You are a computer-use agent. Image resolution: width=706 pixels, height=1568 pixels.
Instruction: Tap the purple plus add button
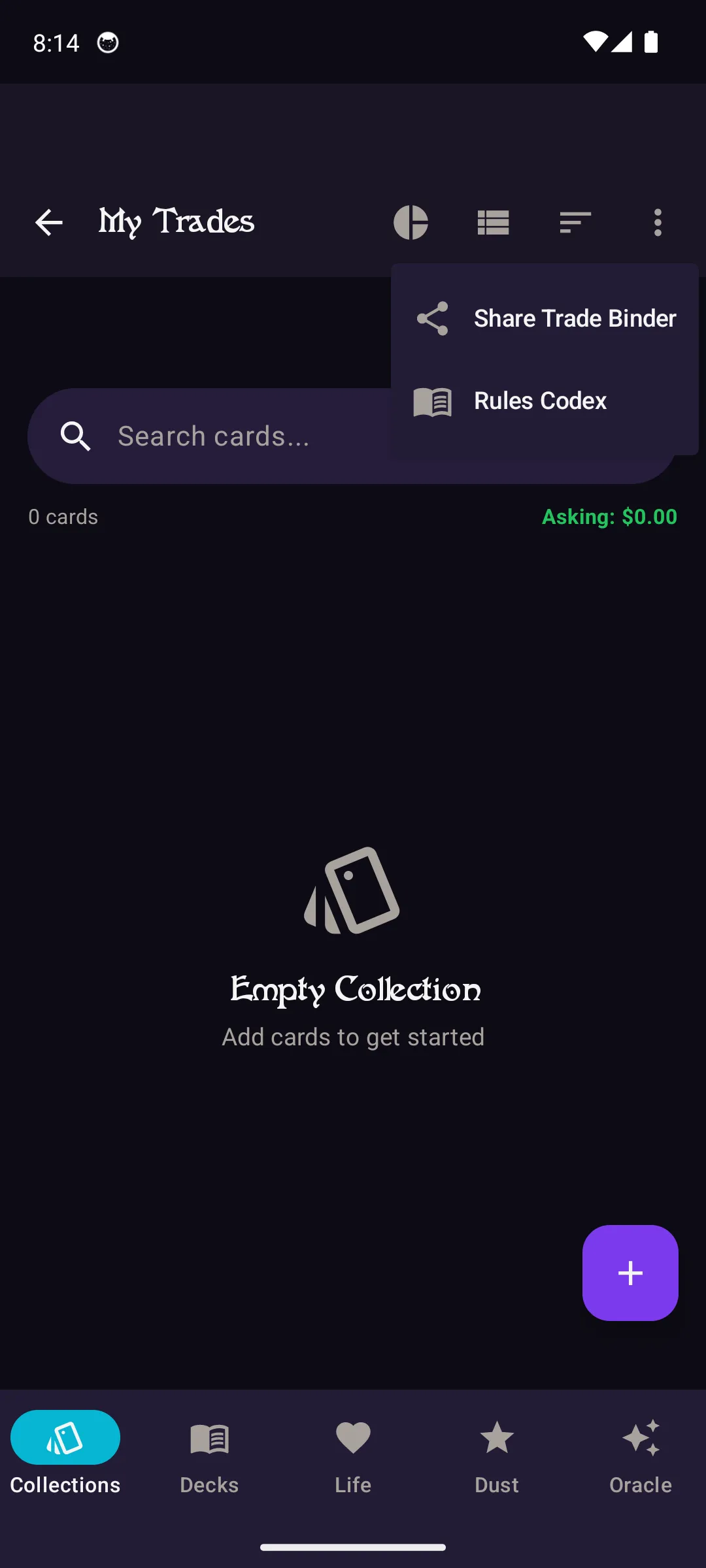[630, 1272]
